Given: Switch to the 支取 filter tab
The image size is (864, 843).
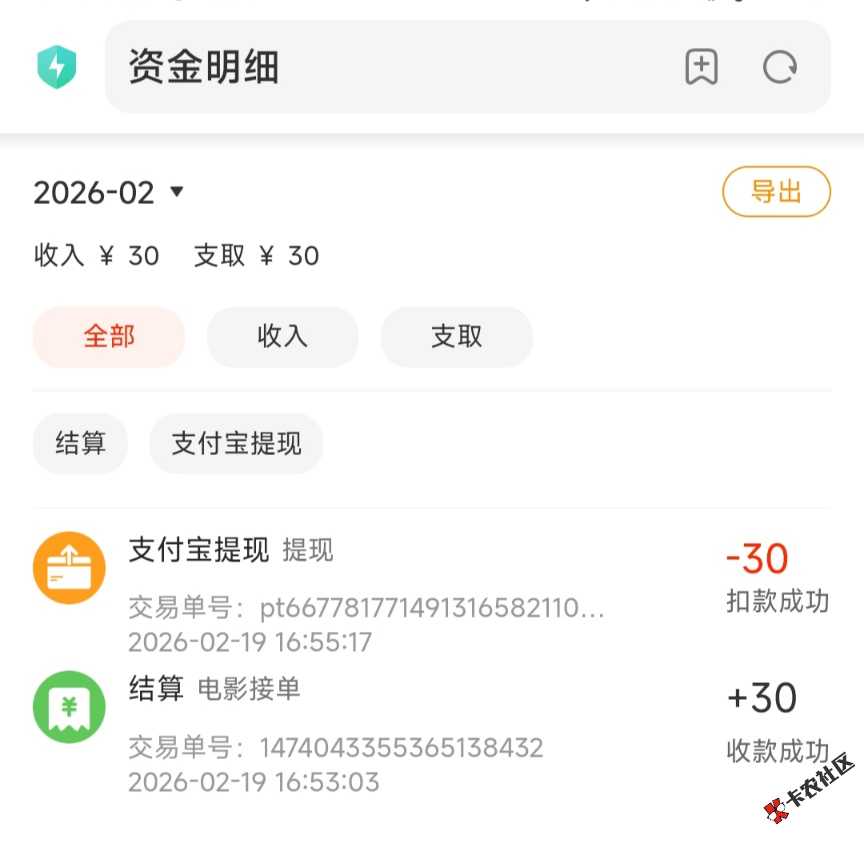Looking at the screenshot, I should 456,337.
